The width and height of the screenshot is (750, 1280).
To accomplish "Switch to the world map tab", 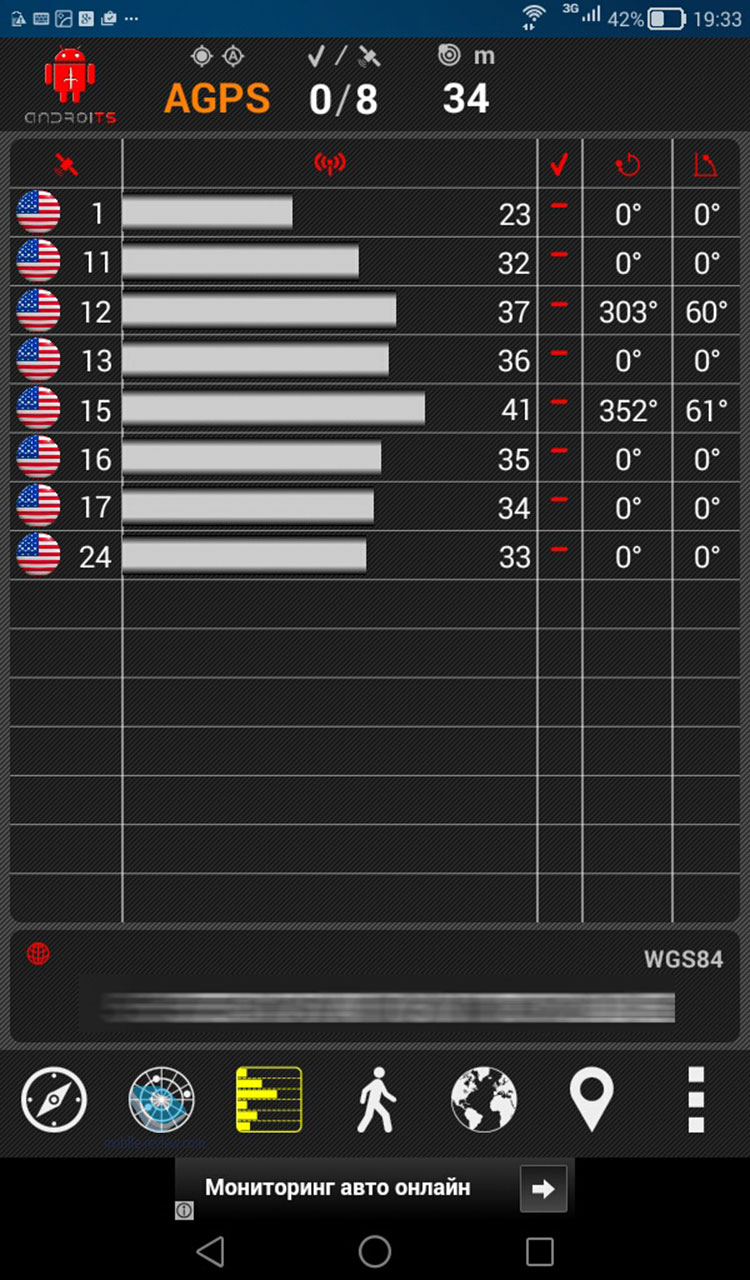I will (x=484, y=1100).
